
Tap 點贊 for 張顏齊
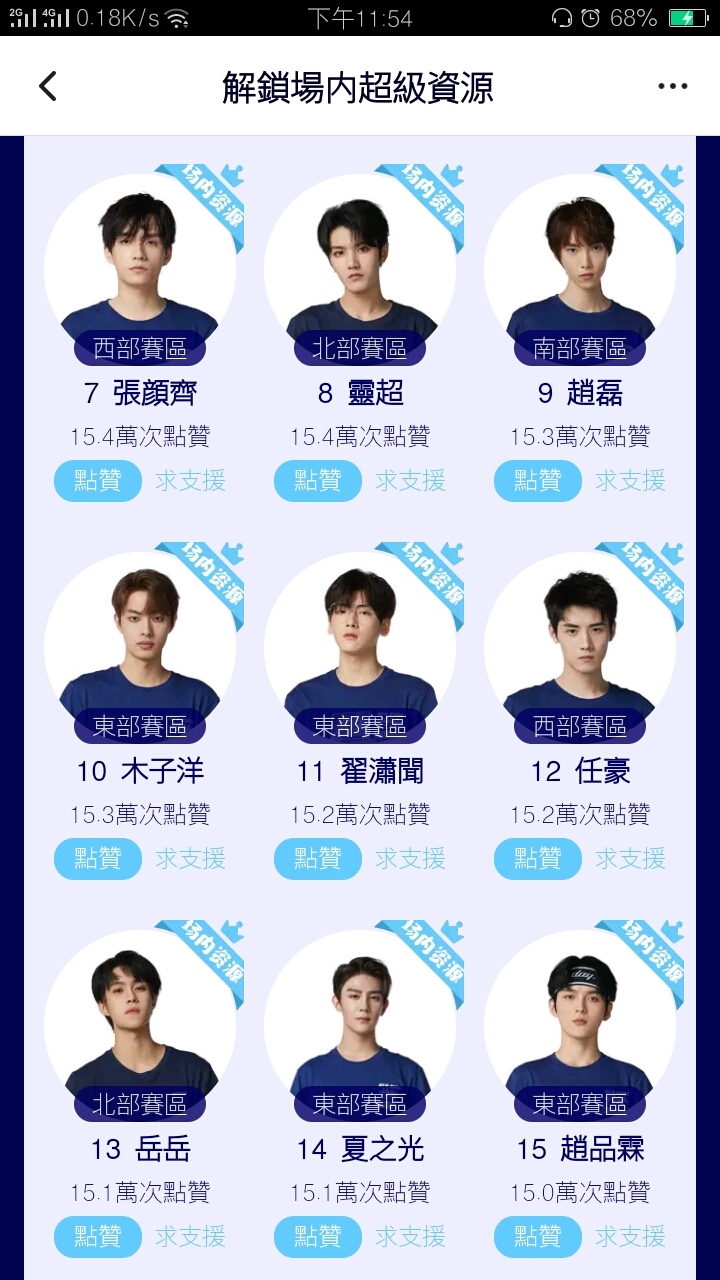pyautogui.click(x=98, y=481)
